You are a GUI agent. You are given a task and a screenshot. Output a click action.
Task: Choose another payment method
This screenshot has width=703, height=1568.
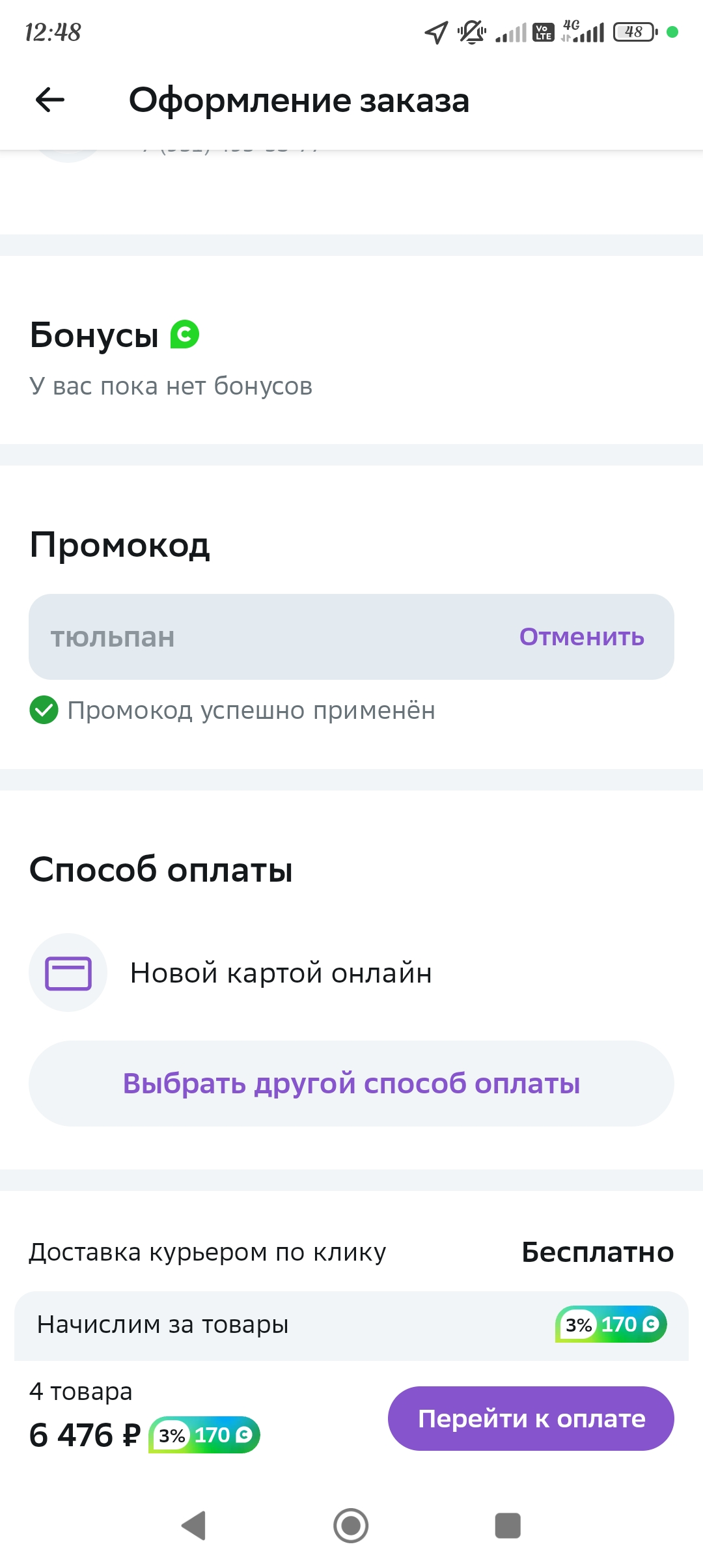pyautogui.click(x=351, y=1084)
